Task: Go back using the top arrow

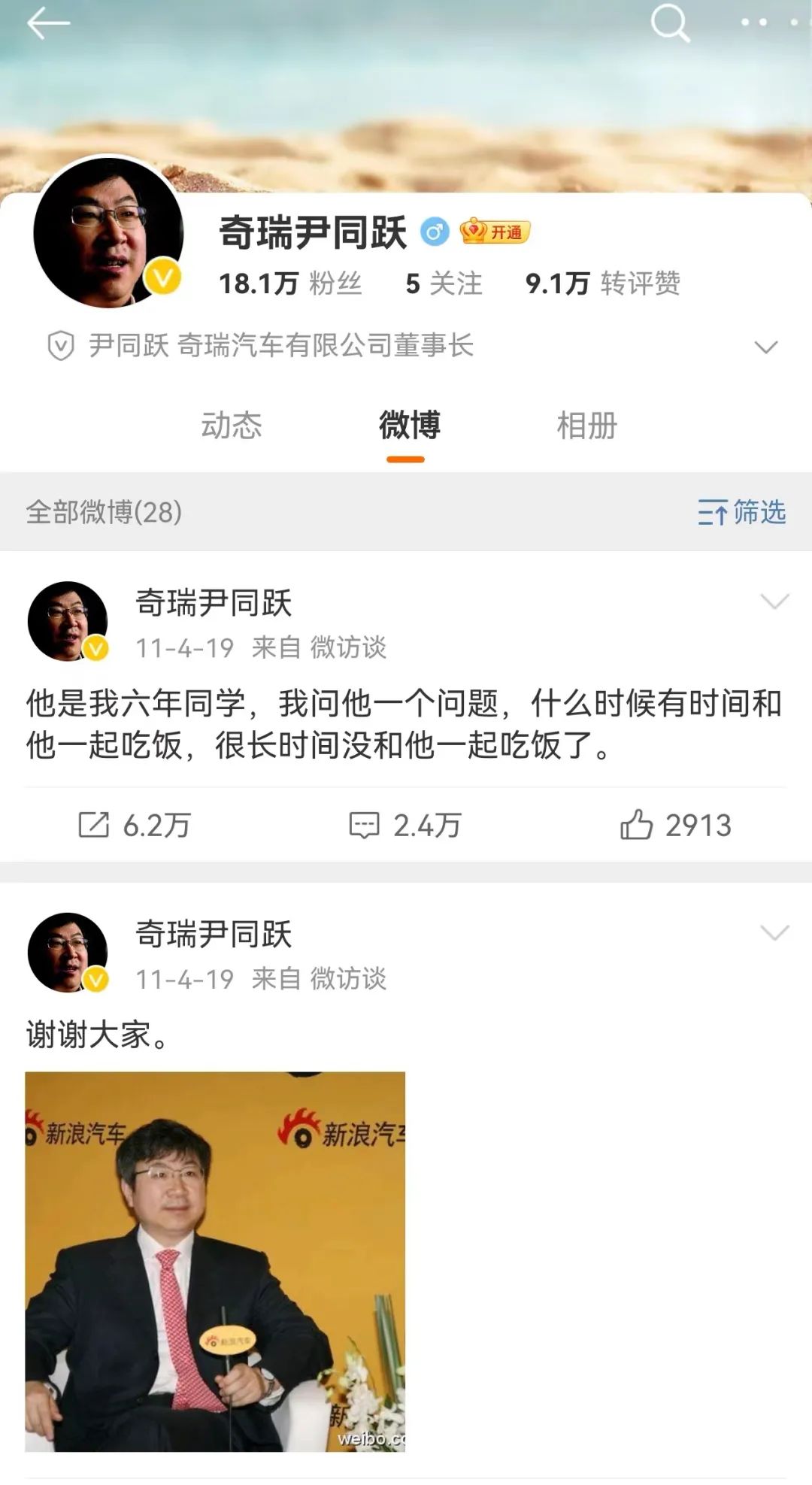Action: pyautogui.click(x=48, y=24)
